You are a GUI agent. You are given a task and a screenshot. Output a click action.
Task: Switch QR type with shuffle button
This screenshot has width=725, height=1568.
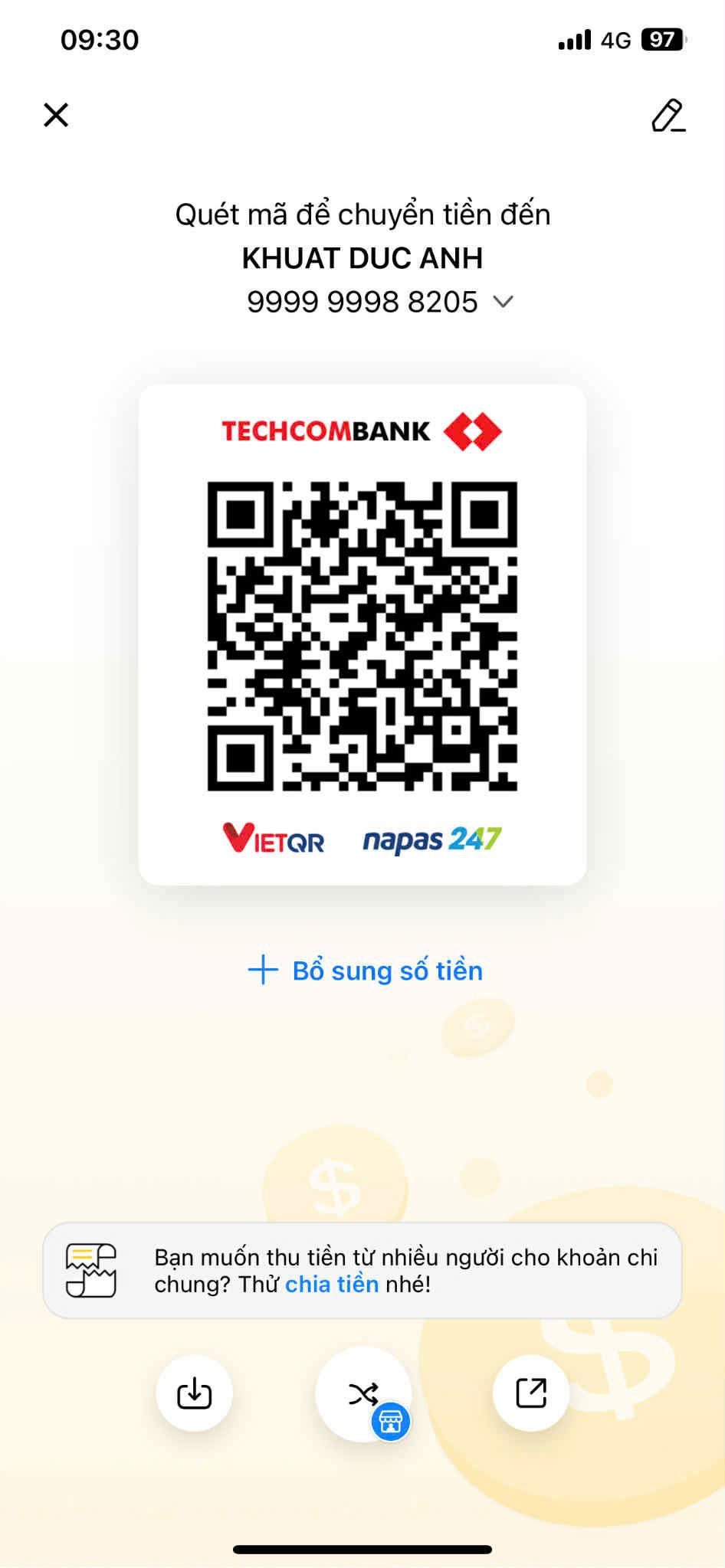point(363,1393)
